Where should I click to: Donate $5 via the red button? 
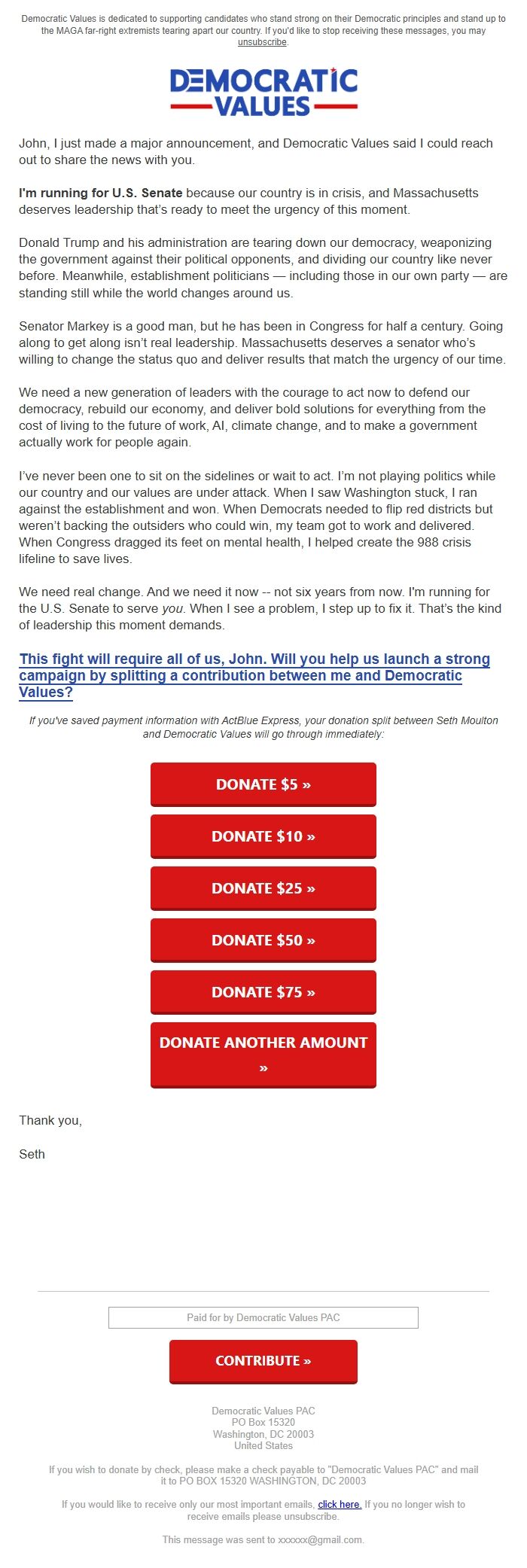click(263, 784)
